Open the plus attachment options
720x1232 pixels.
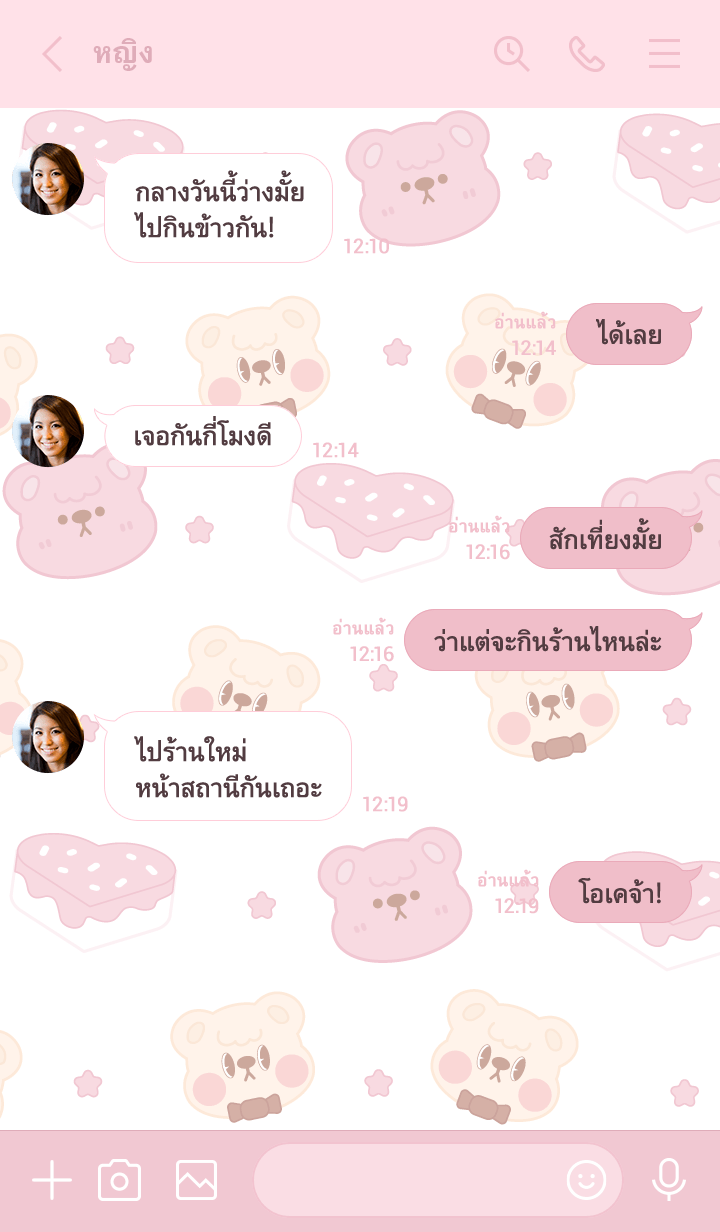[x=52, y=1181]
